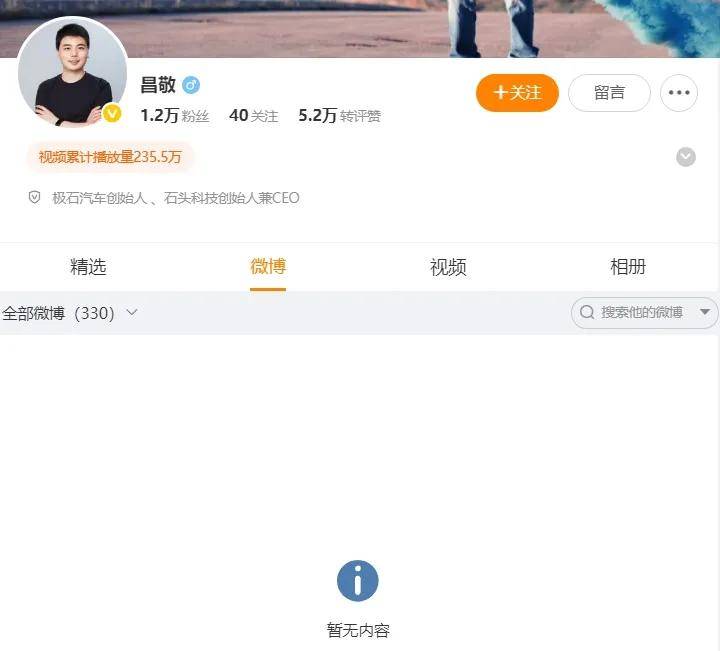
Task: Open the 相册 album tab
Action: click(x=628, y=267)
